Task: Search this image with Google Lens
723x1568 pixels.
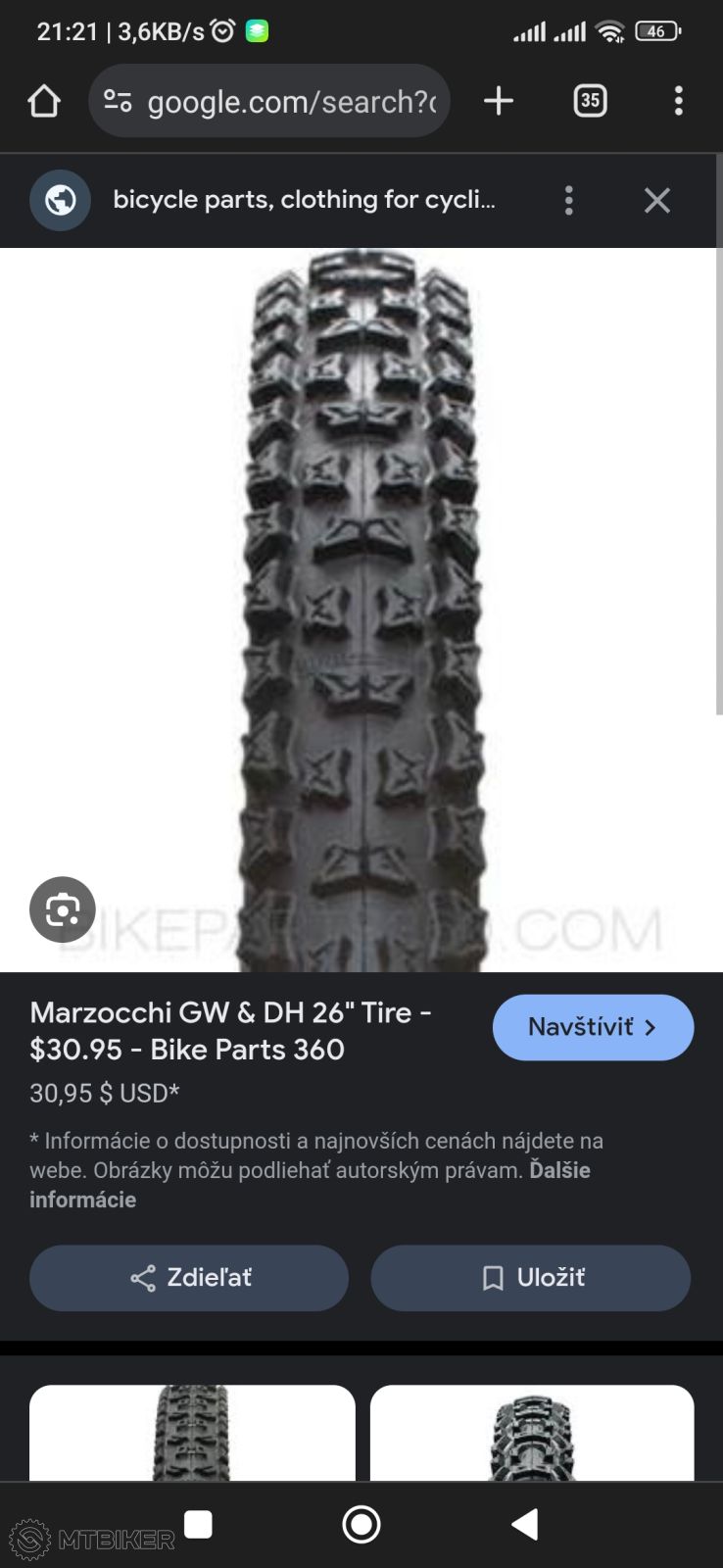Action: [63, 909]
